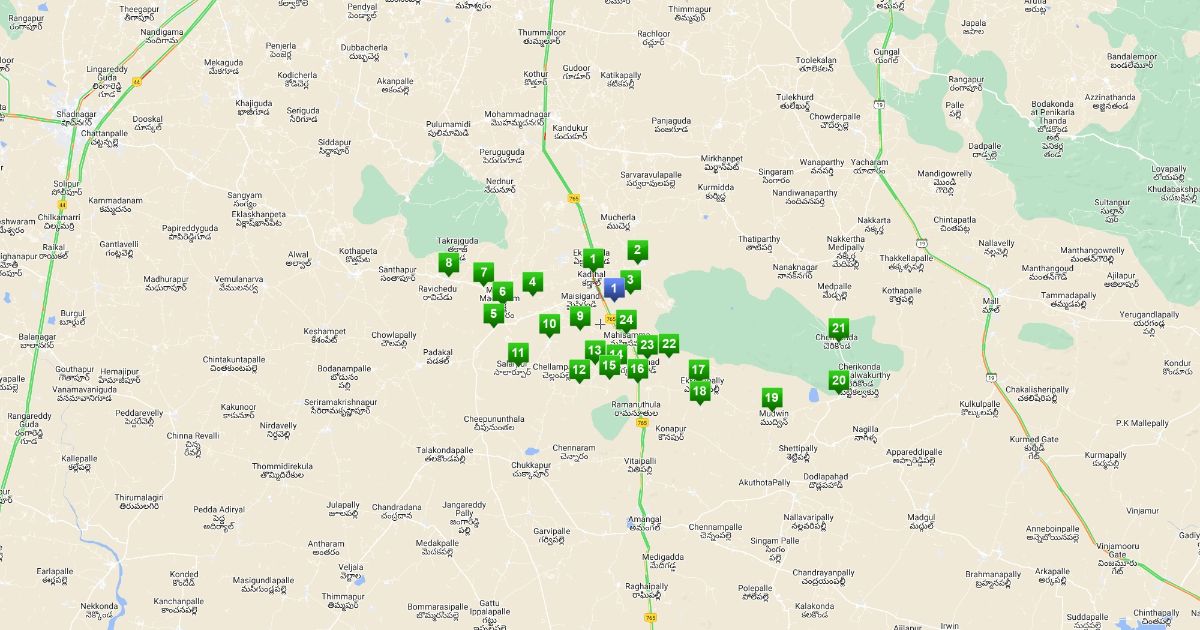This screenshot has width=1200, height=630.
Task: Select the blue marker numbered 1
Action: pos(614,288)
